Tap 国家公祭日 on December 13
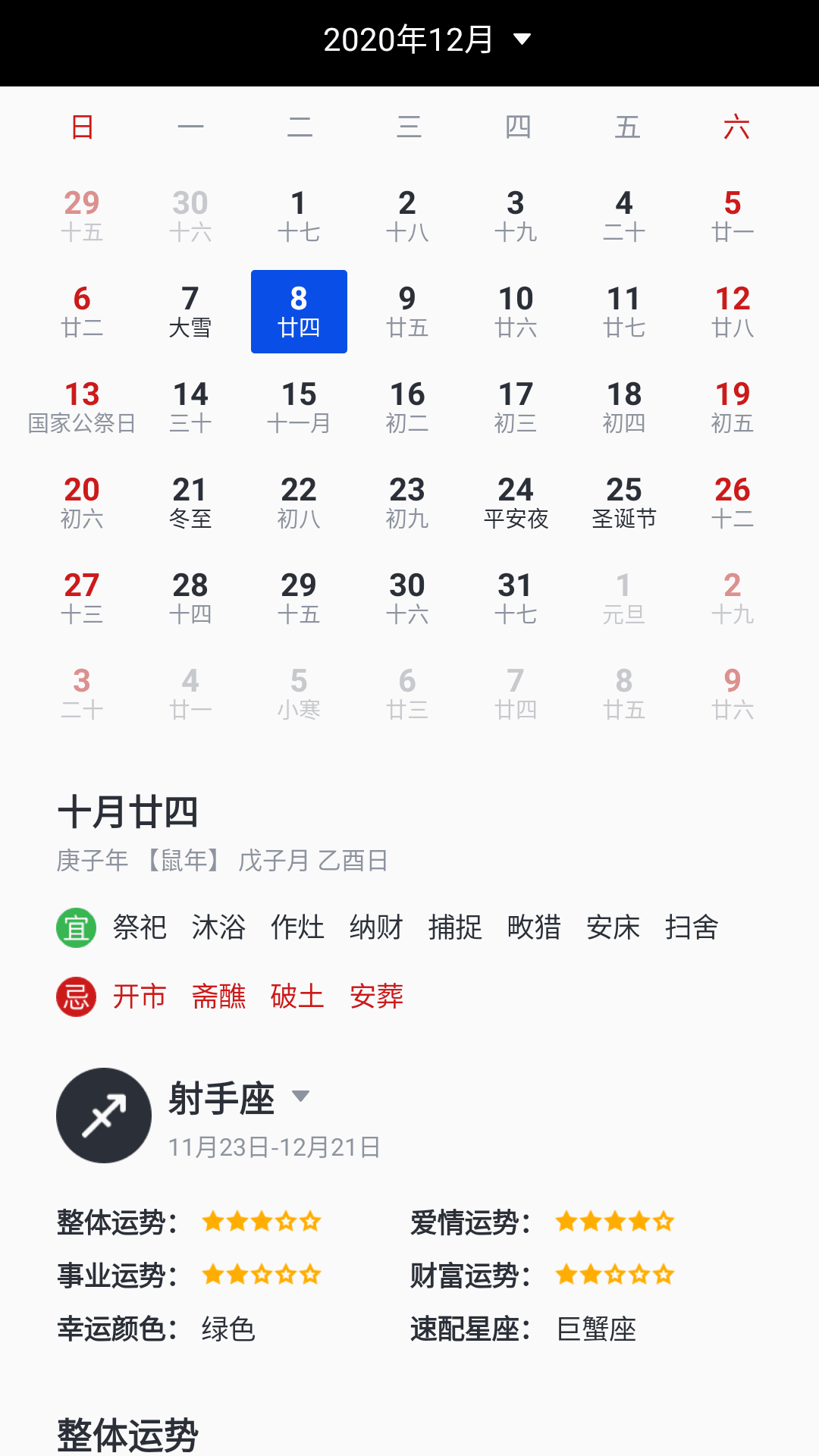 (81, 406)
